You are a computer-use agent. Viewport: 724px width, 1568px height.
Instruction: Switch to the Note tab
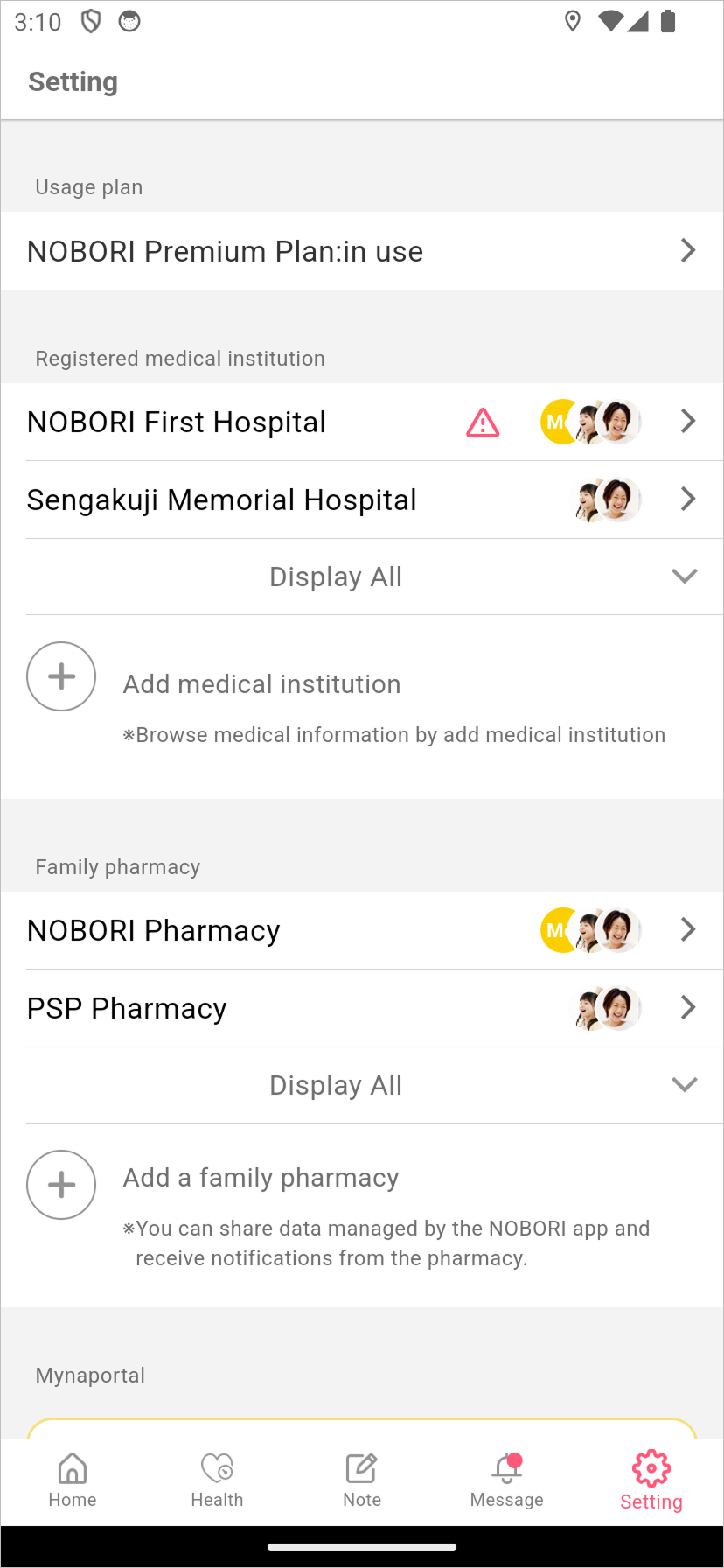coord(362,1480)
